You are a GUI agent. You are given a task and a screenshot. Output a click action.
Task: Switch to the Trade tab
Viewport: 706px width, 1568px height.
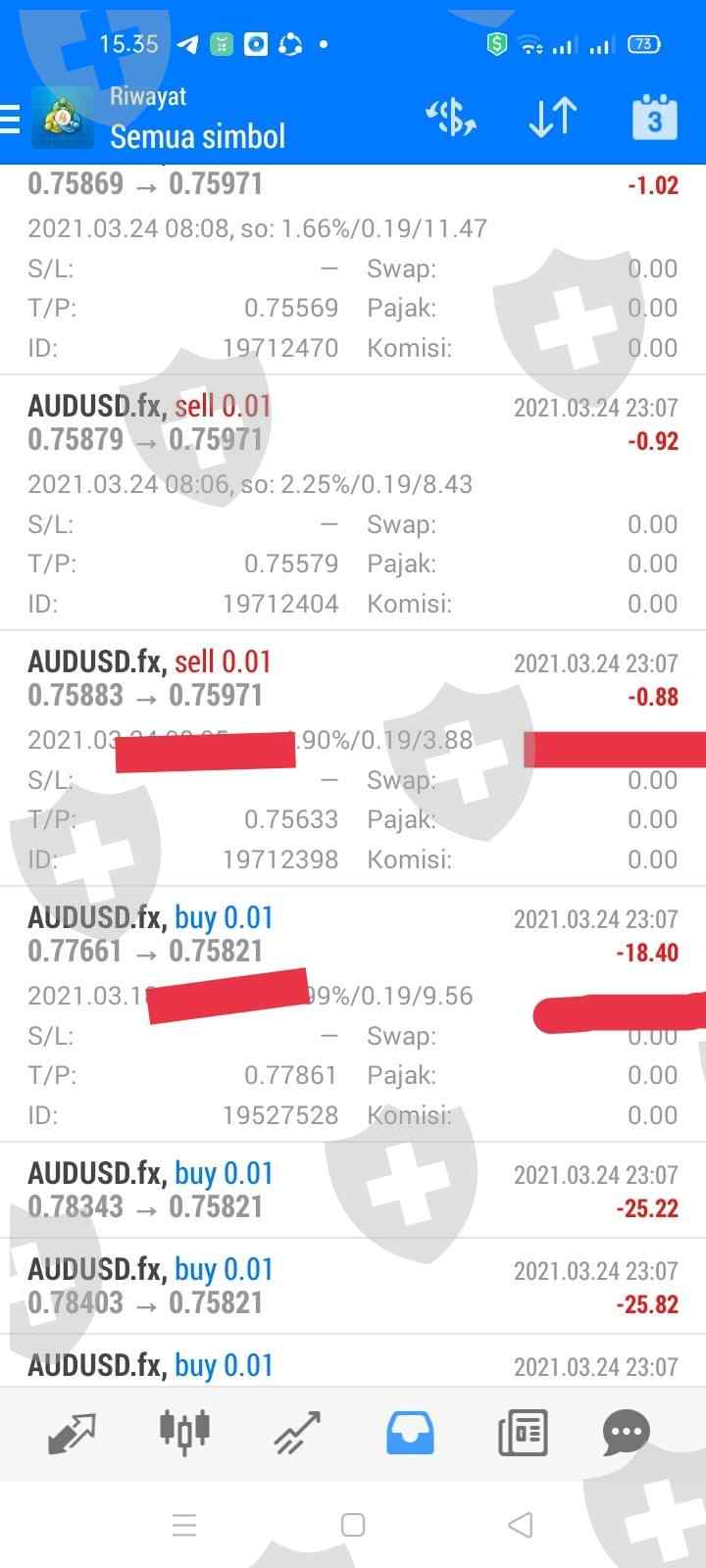pos(297,1433)
